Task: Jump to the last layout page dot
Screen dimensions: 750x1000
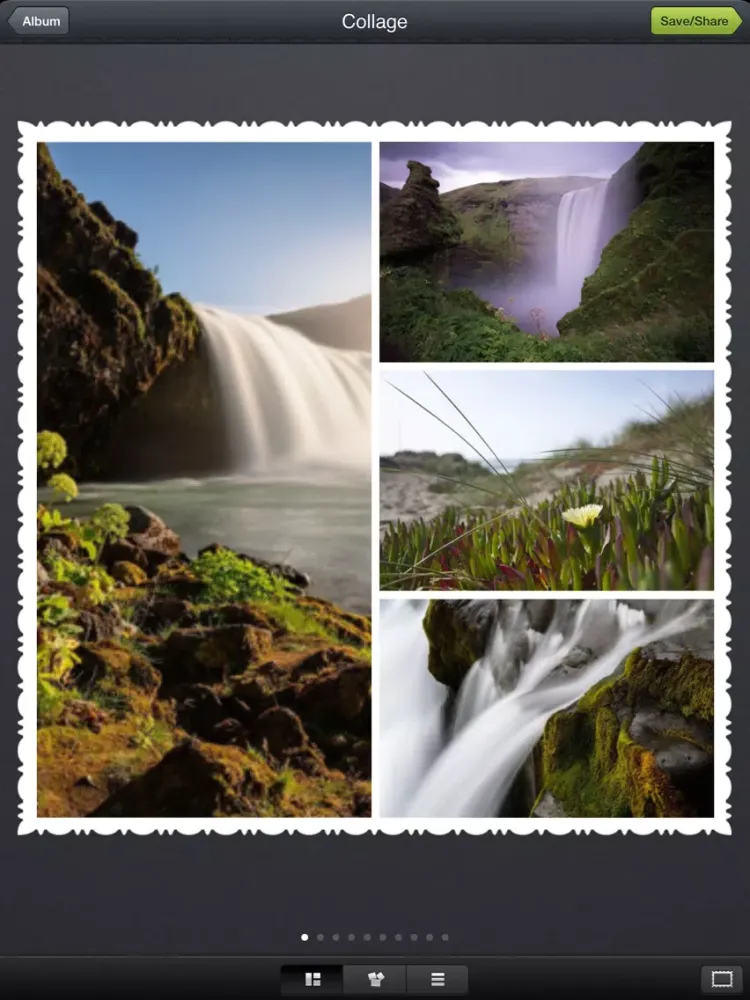Action: click(443, 937)
